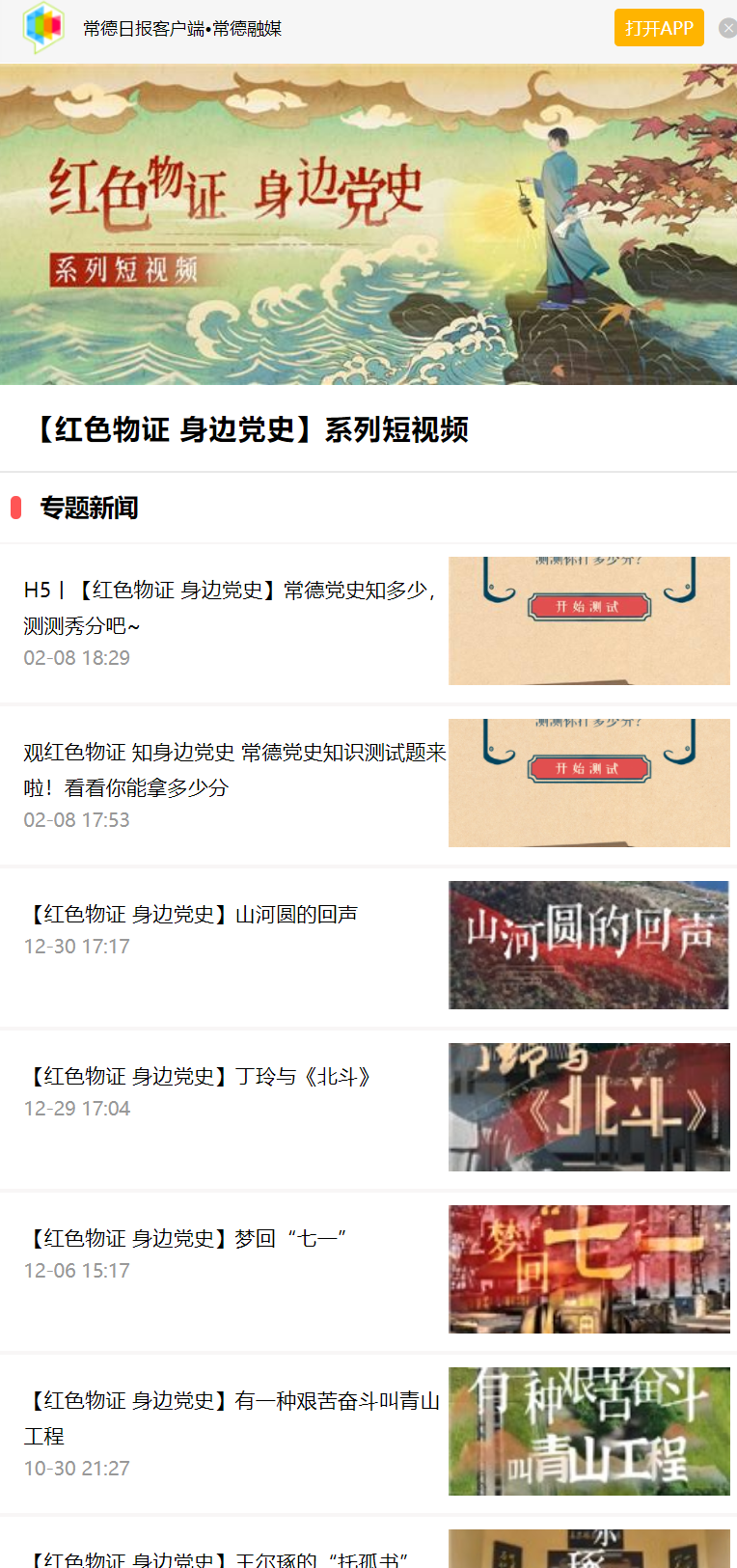Screen dimensions: 737x1568
Task: Open H5 常德党史知多少 quiz article
Action: [232, 608]
